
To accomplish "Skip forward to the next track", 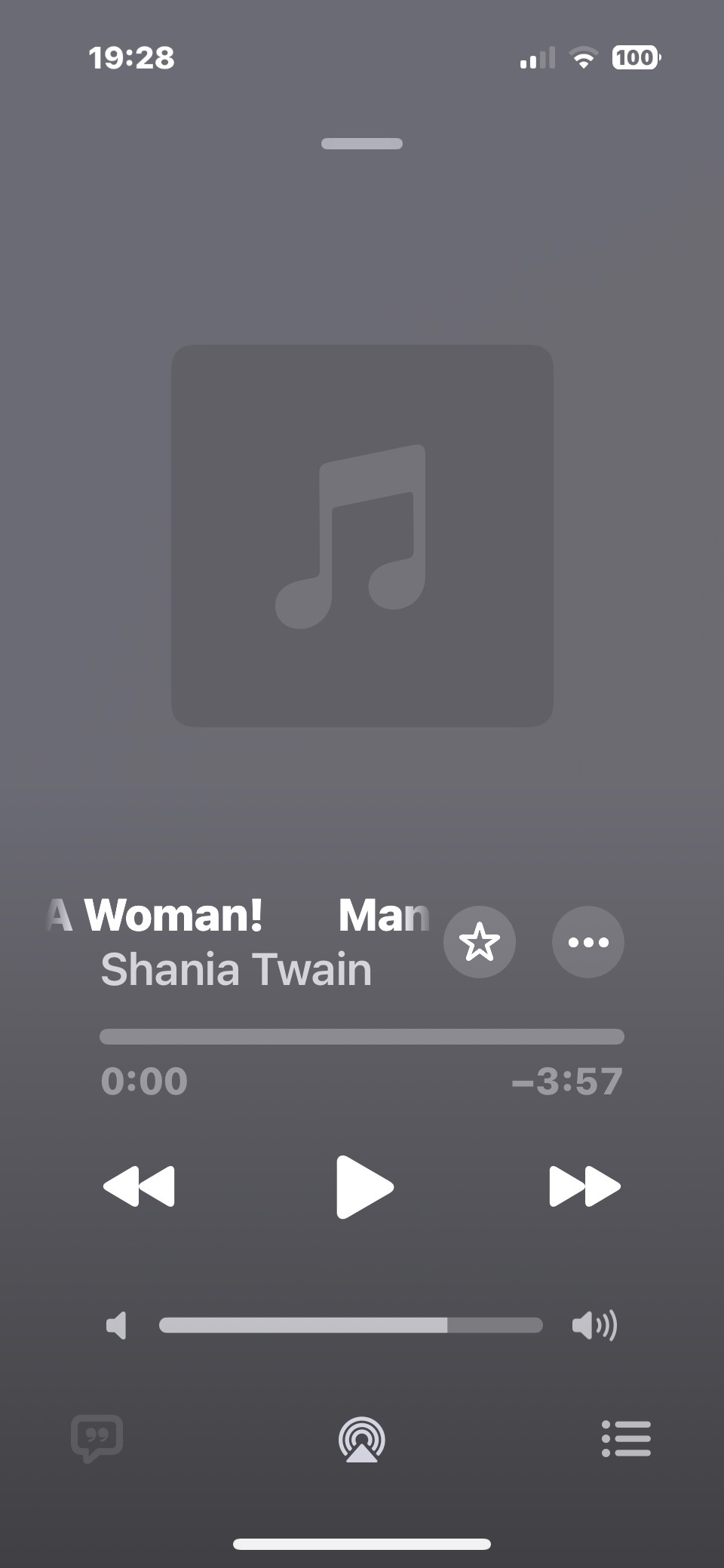I will coord(585,1186).
